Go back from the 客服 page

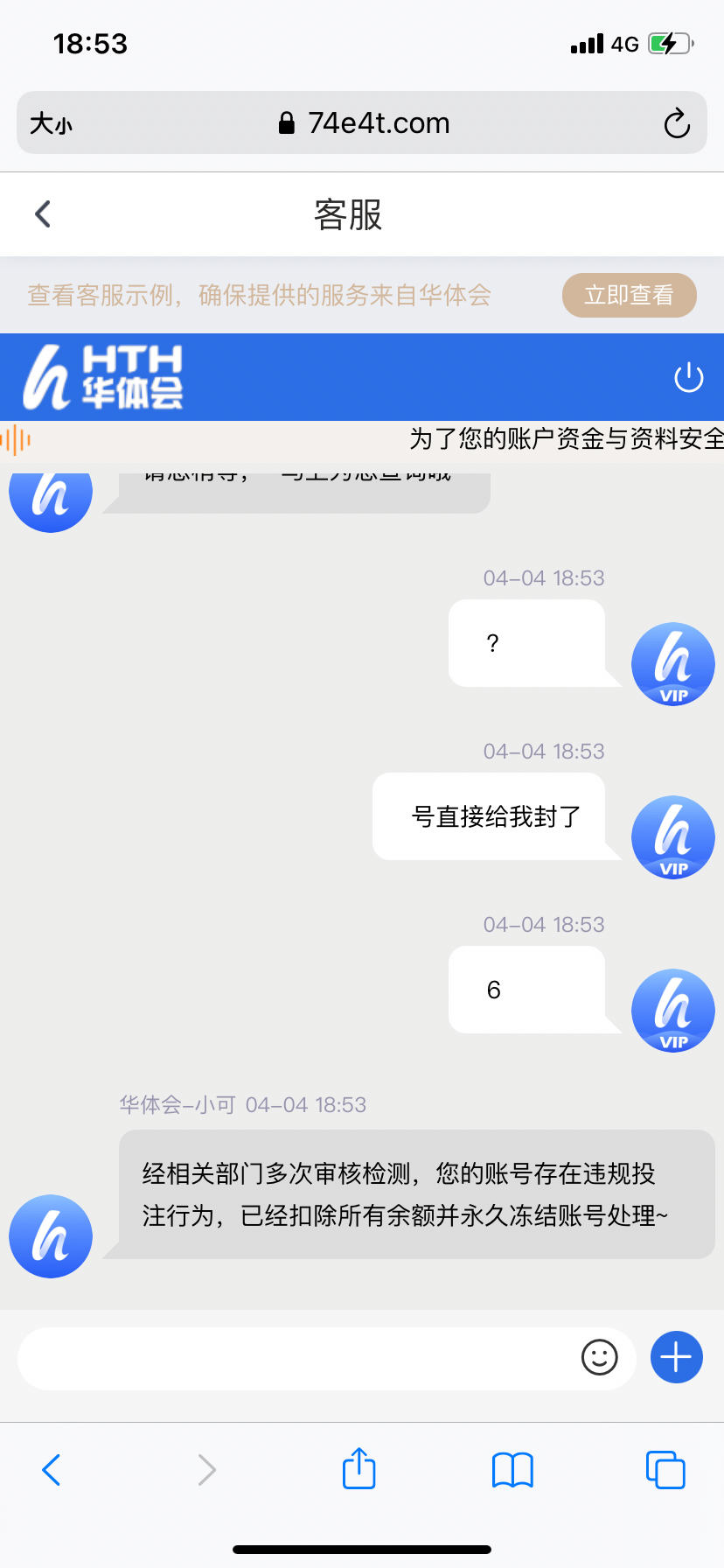pyautogui.click(x=42, y=214)
